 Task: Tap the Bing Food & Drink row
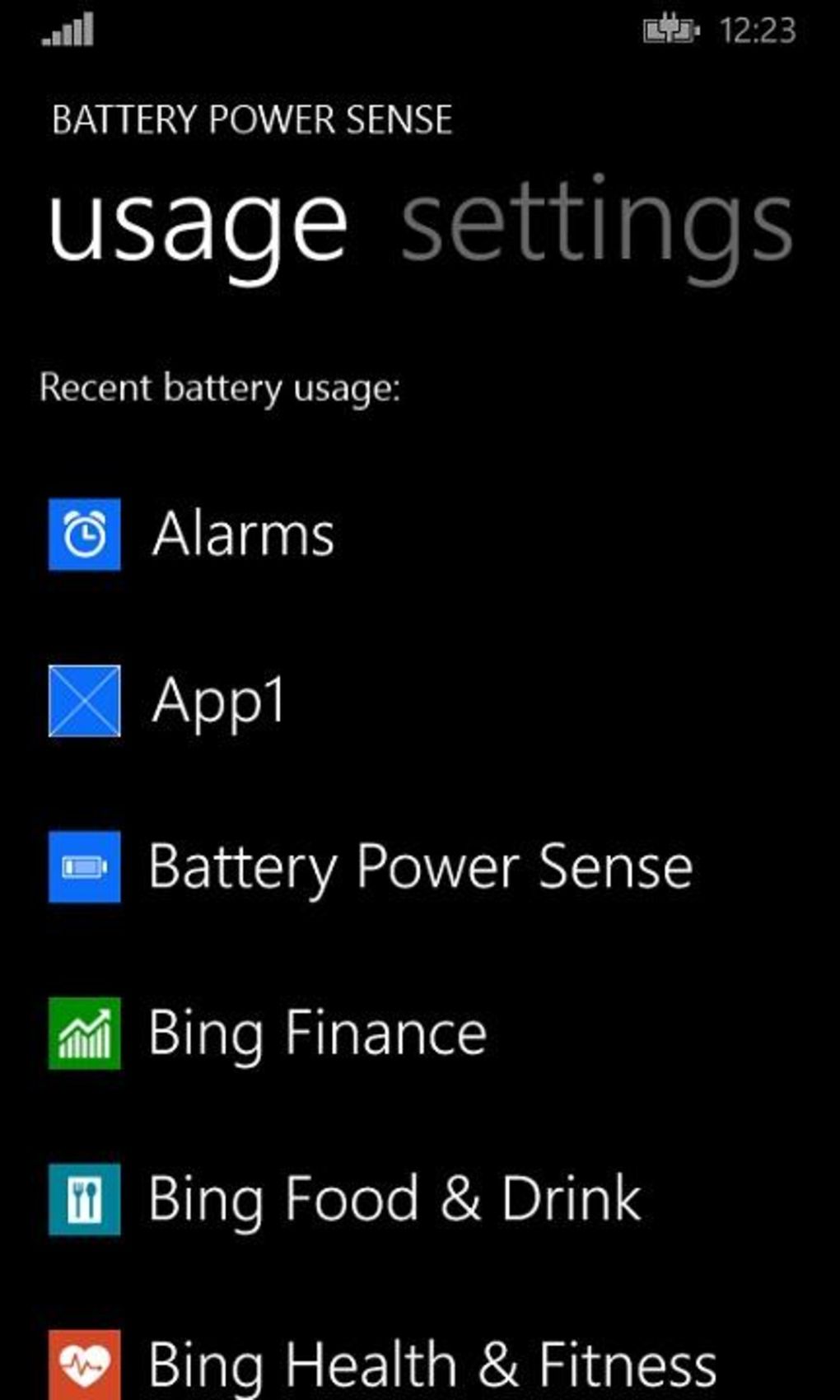[x=420, y=1200]
